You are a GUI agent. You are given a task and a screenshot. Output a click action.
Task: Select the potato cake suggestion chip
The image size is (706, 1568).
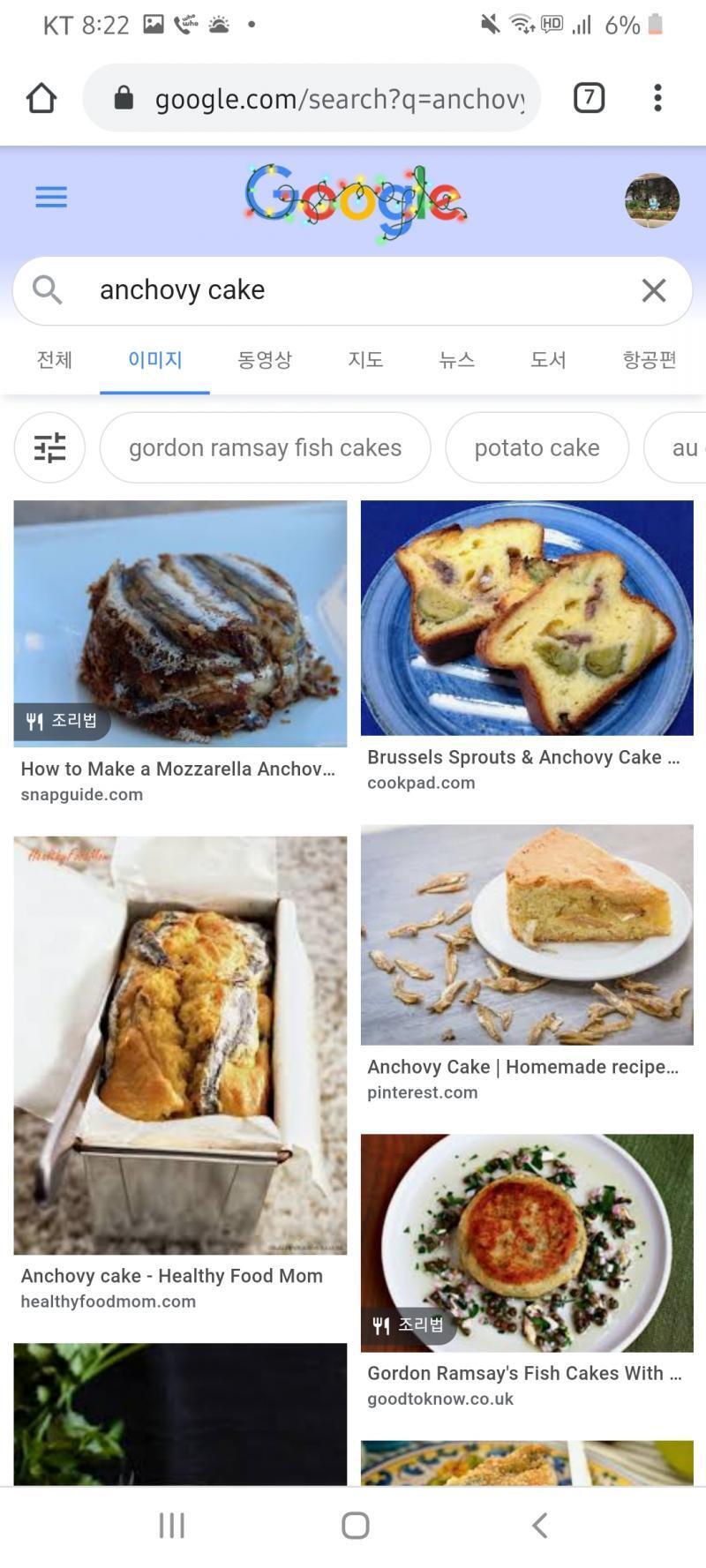(537, 447)
